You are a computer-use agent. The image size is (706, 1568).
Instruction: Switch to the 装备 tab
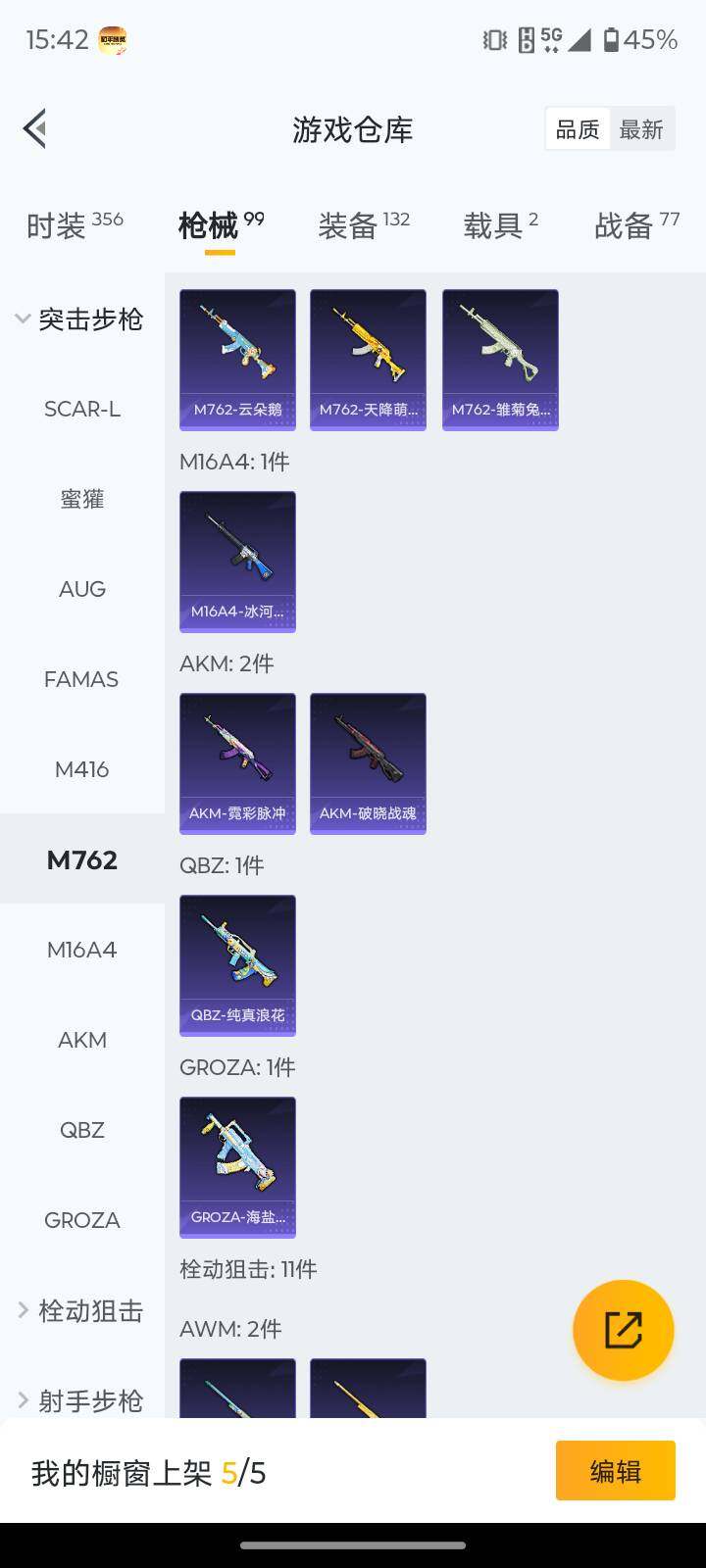coord(364,225)
